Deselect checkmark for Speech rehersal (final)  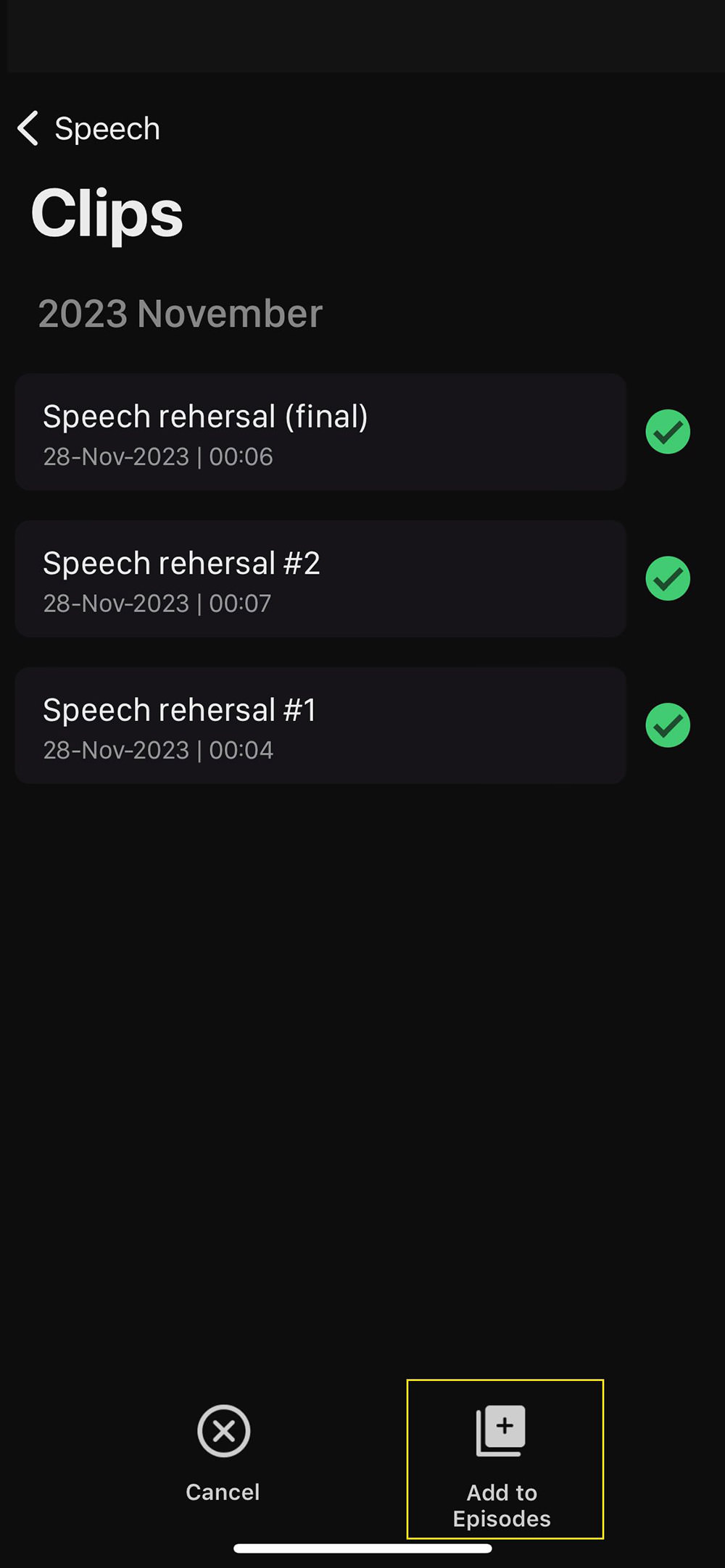click(x=668, y=432)
